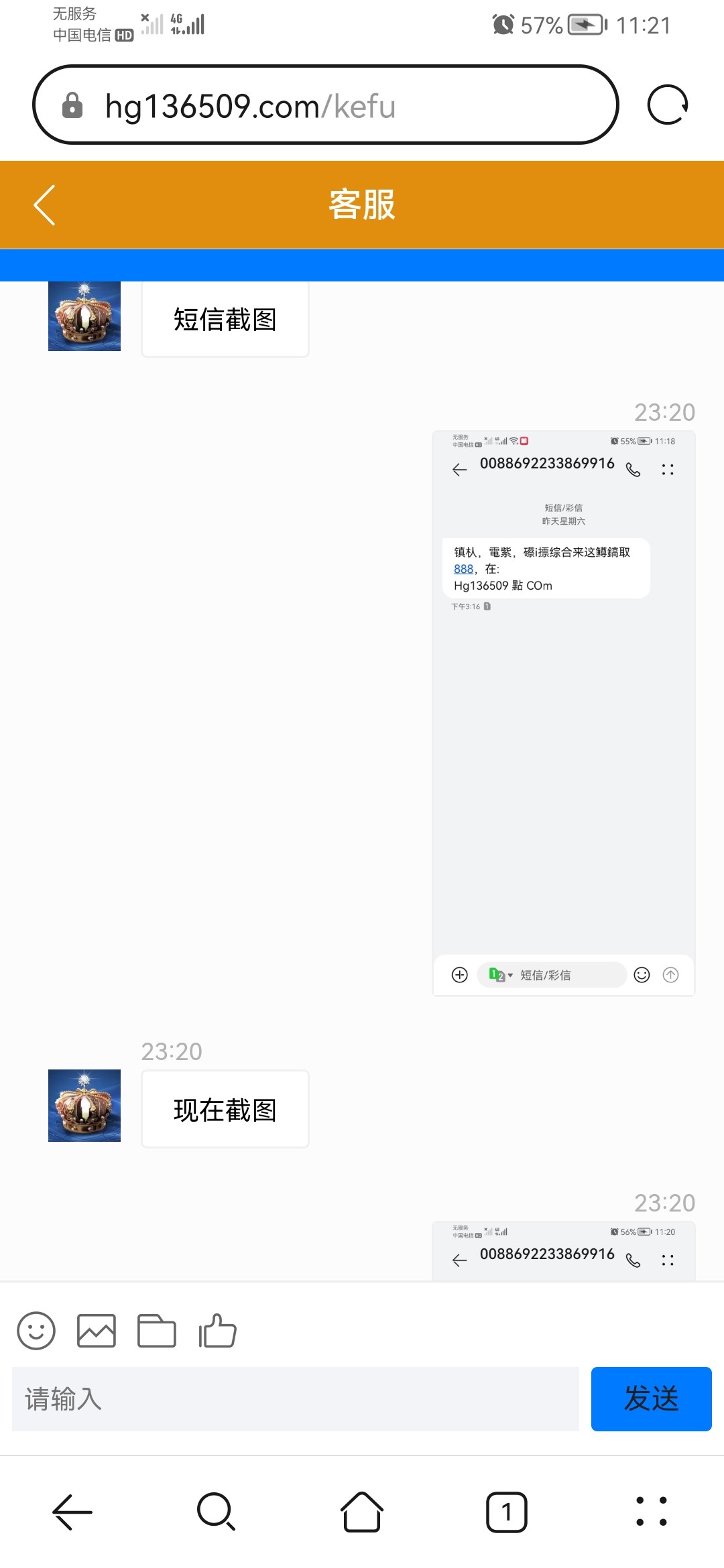This screenshot has height=1568, width=724.
Task: Navigate back with browser back arrow
Action: point(72,1512)
